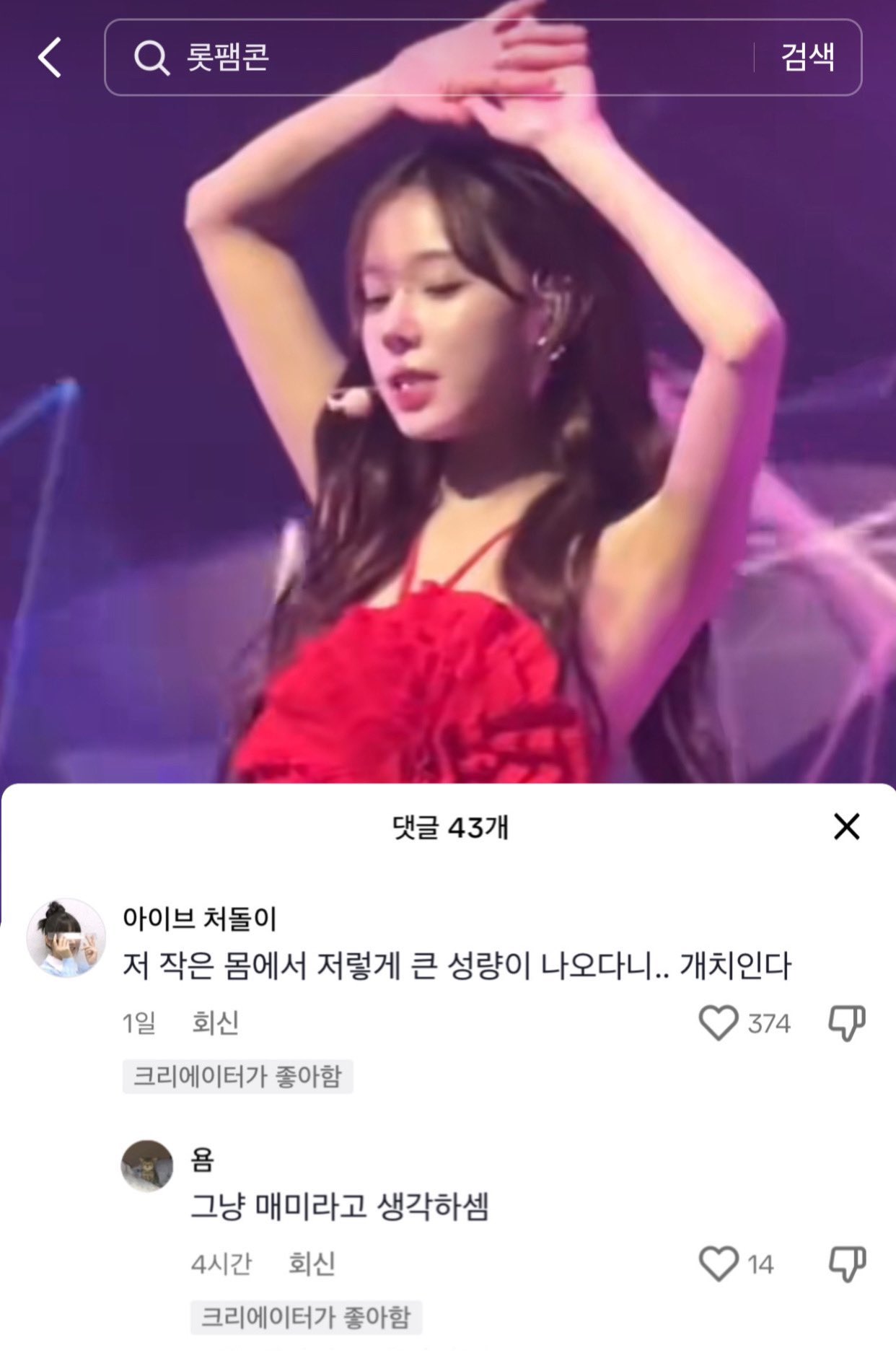Viewport: 896px width, 1353px height.
Task: Like 욤's comment with 14 likes
Action: pyautogui.click(x=719, y=1264)
